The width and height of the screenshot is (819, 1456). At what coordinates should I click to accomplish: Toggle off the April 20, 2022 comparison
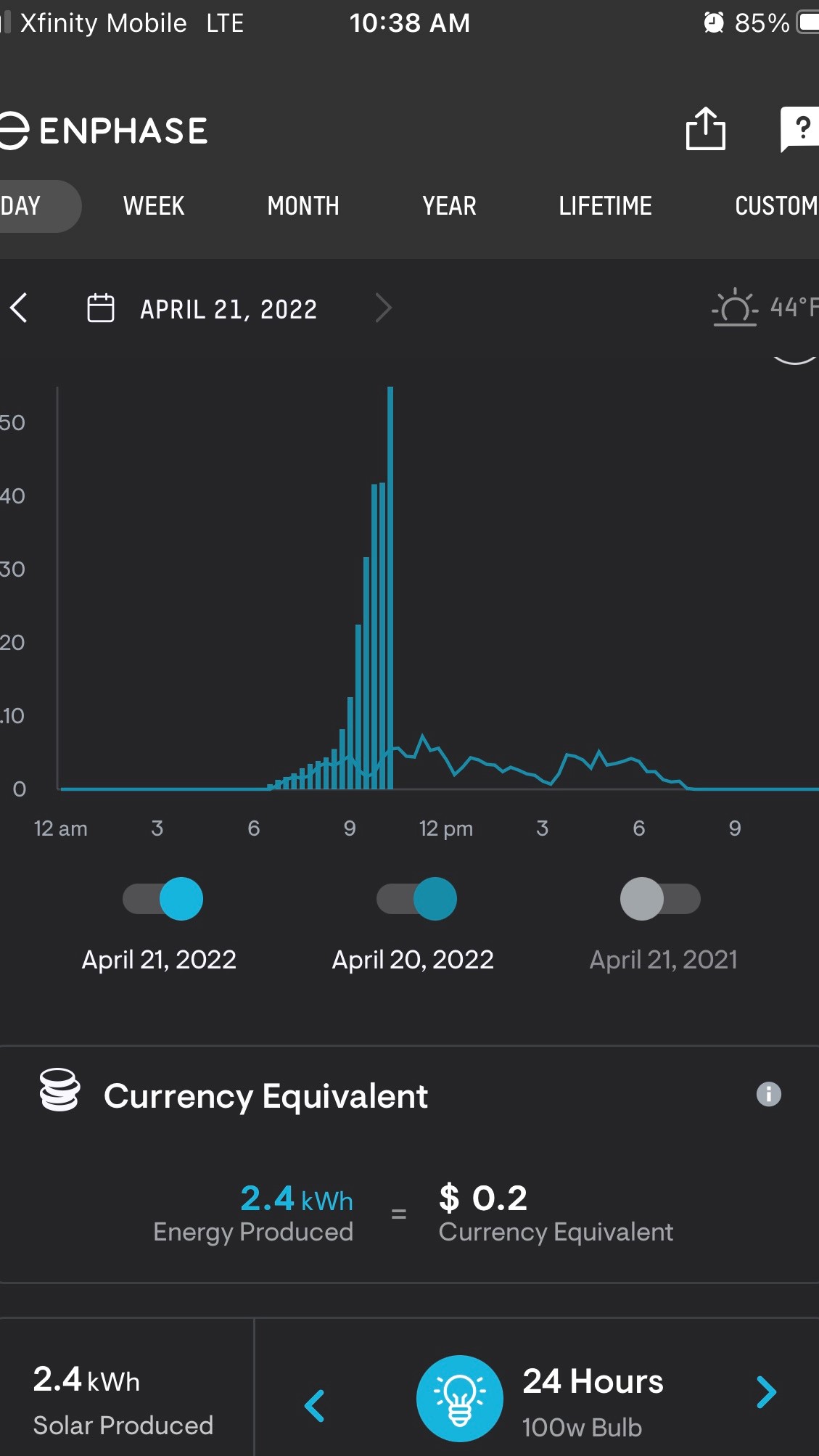tap(416, 899)
